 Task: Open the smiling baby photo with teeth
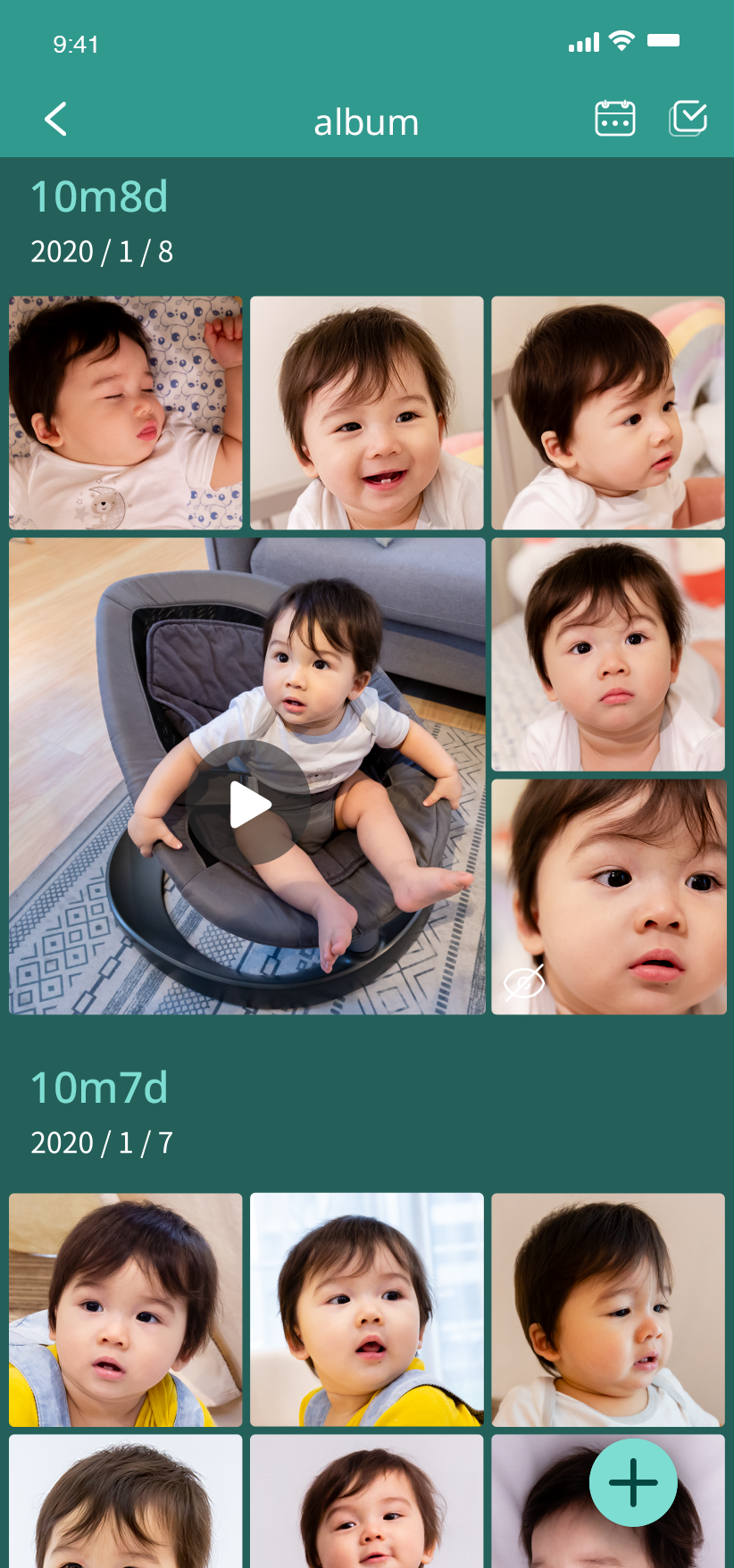367,413
